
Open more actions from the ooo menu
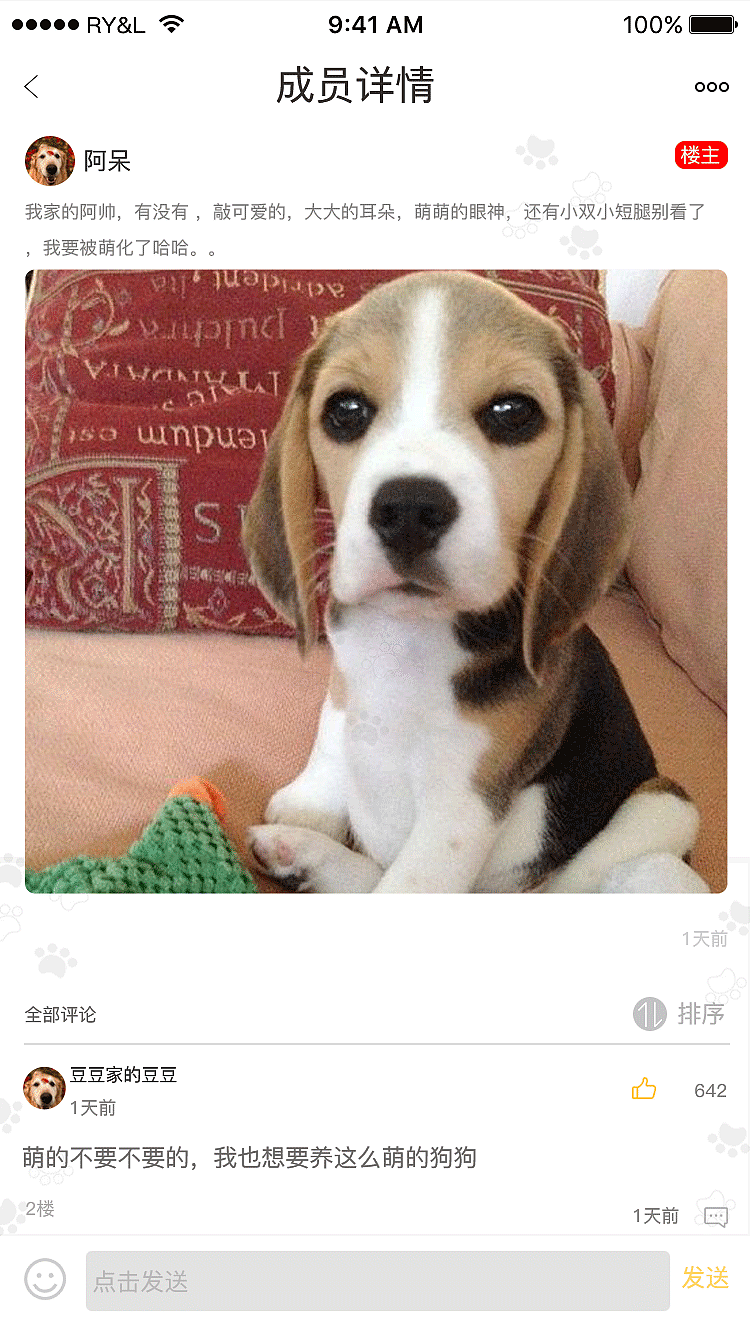click(712, 87)
